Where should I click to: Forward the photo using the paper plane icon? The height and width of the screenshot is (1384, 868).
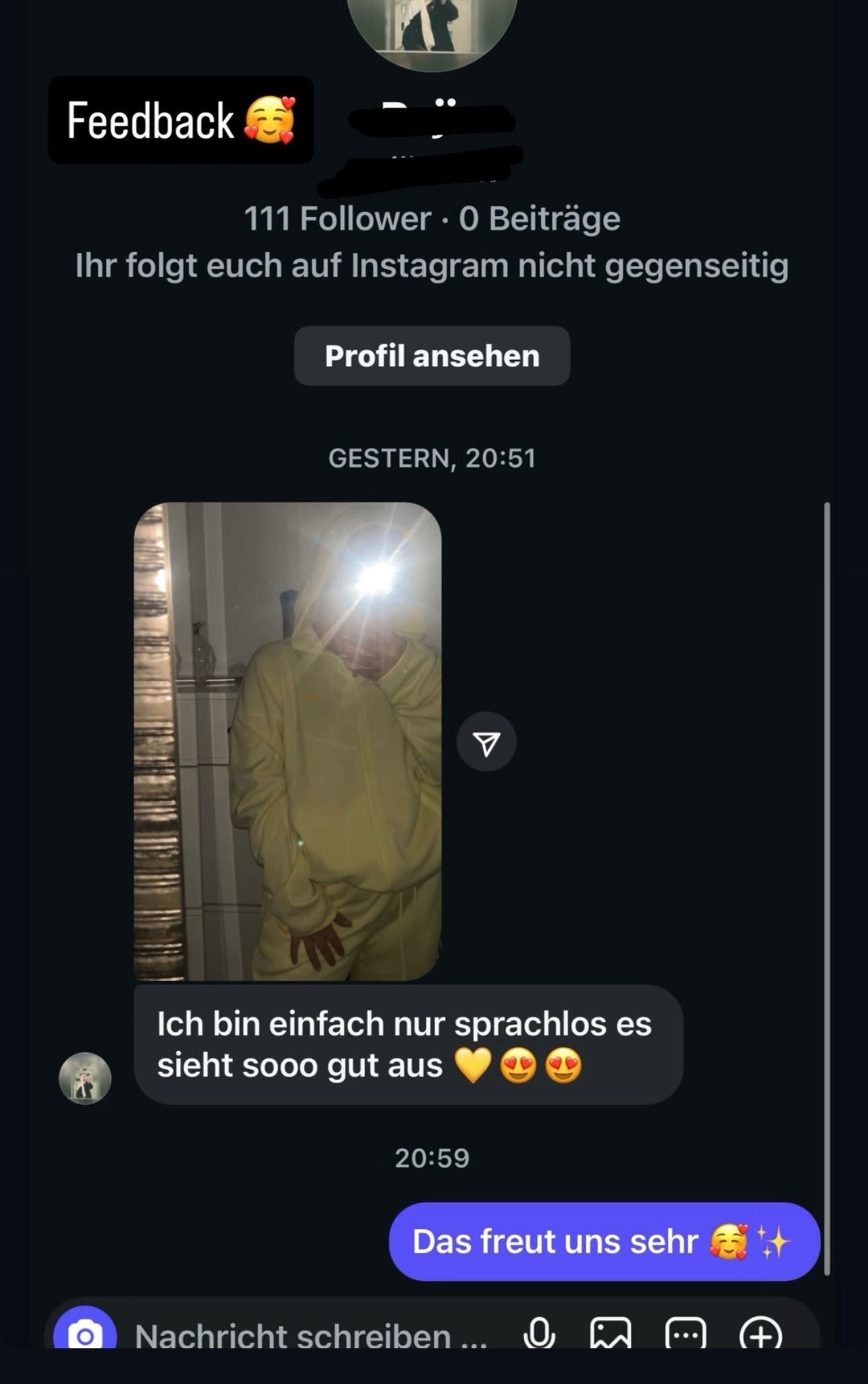pos(488,743)
